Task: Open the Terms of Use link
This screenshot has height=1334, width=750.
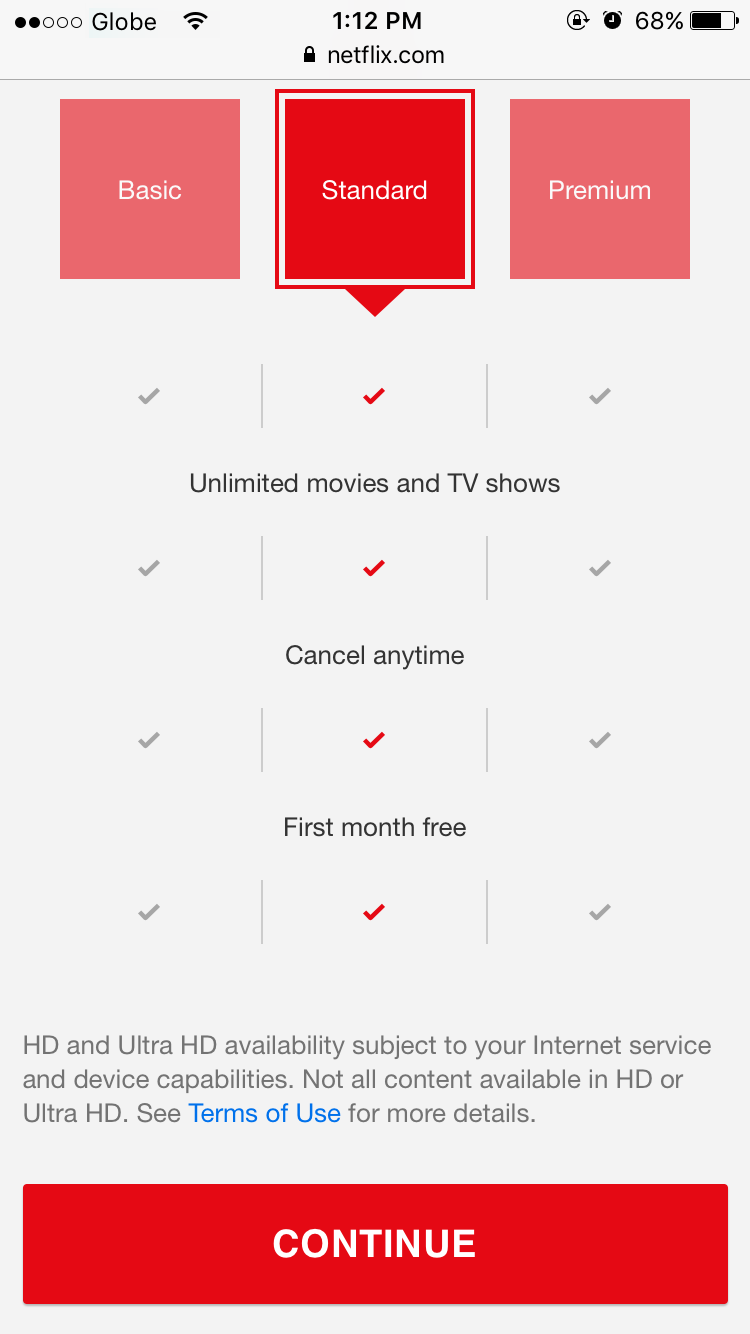Action: (264, 1113)
